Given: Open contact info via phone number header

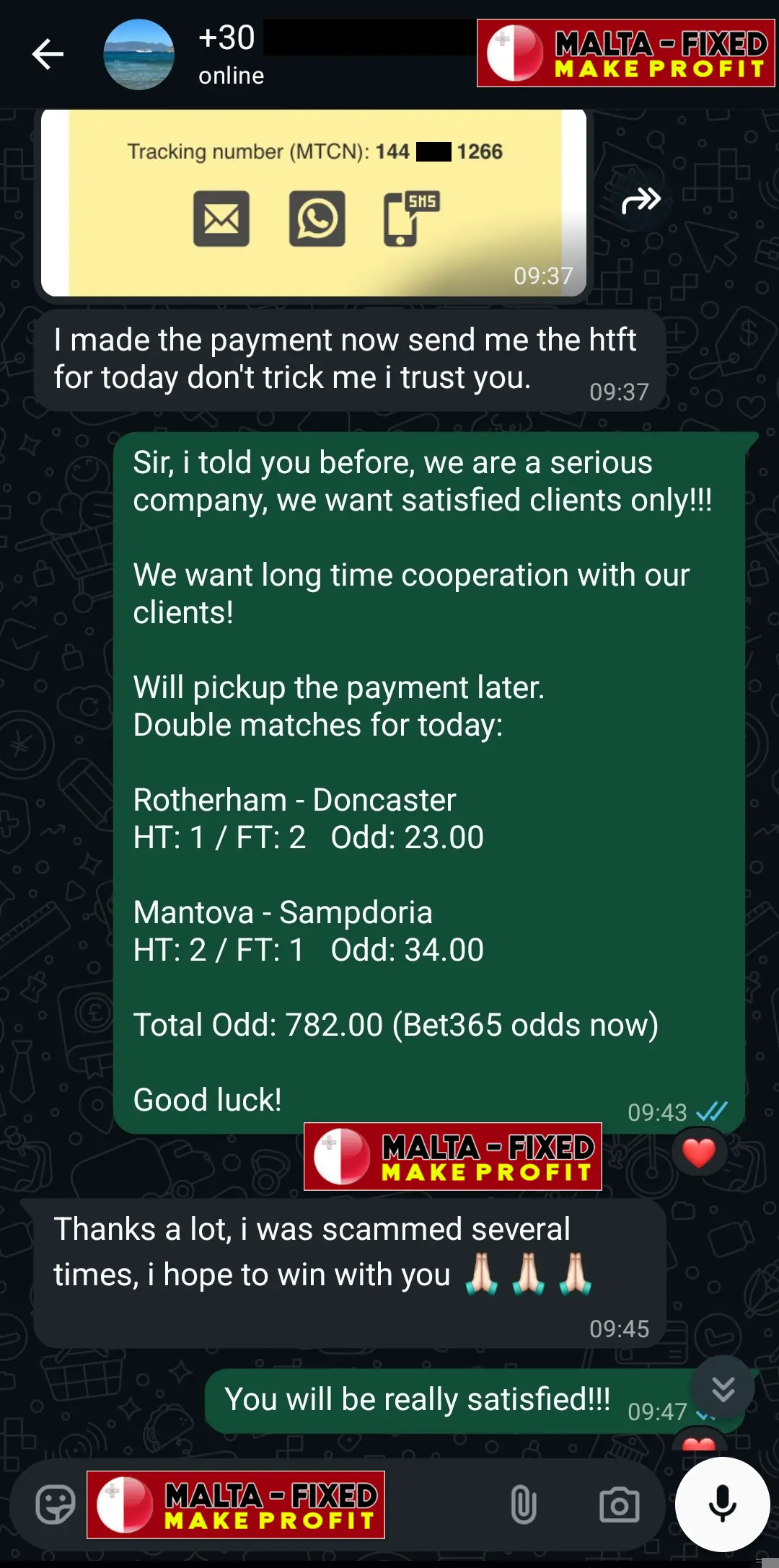Looking at the screenshot, I should [226, 40].
